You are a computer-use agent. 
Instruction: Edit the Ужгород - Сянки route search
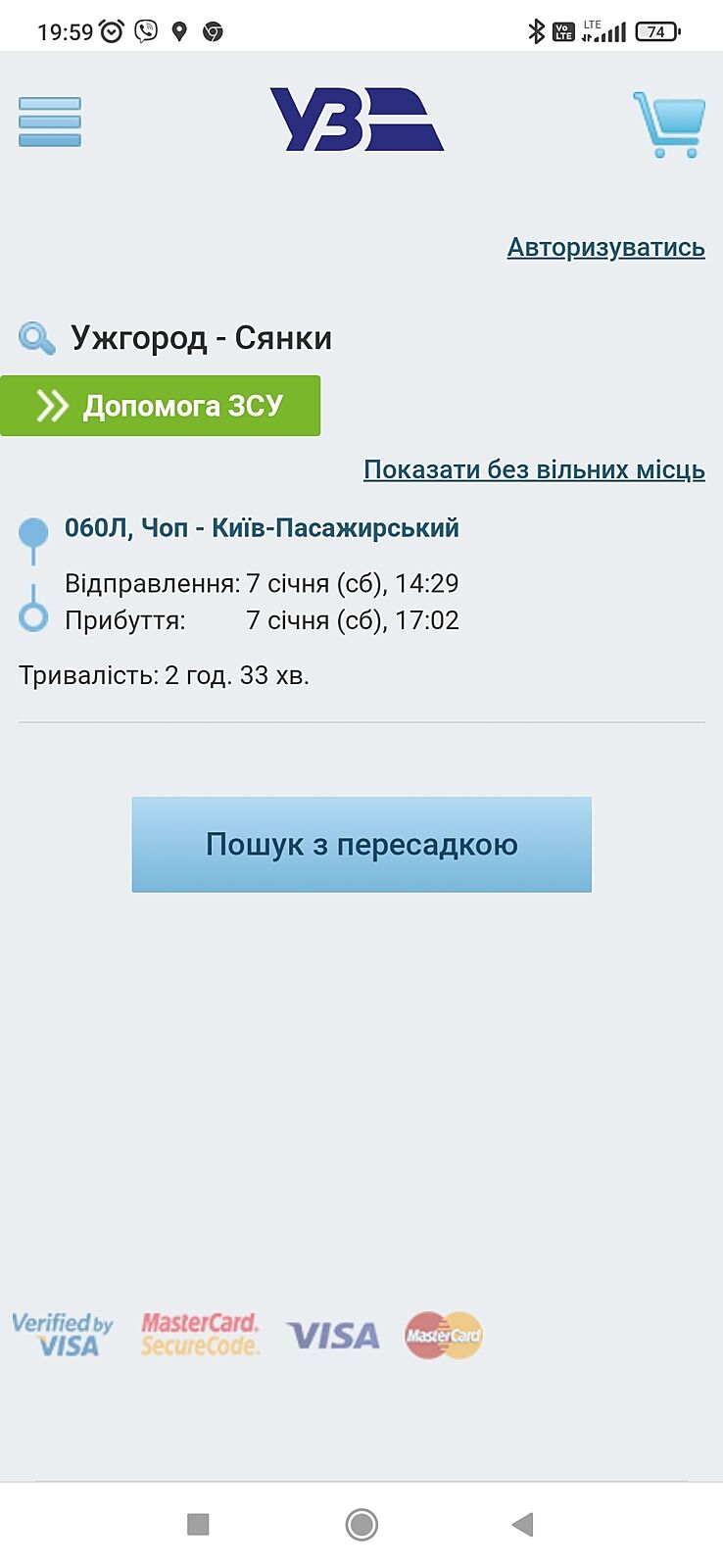[x=200, y=338]
